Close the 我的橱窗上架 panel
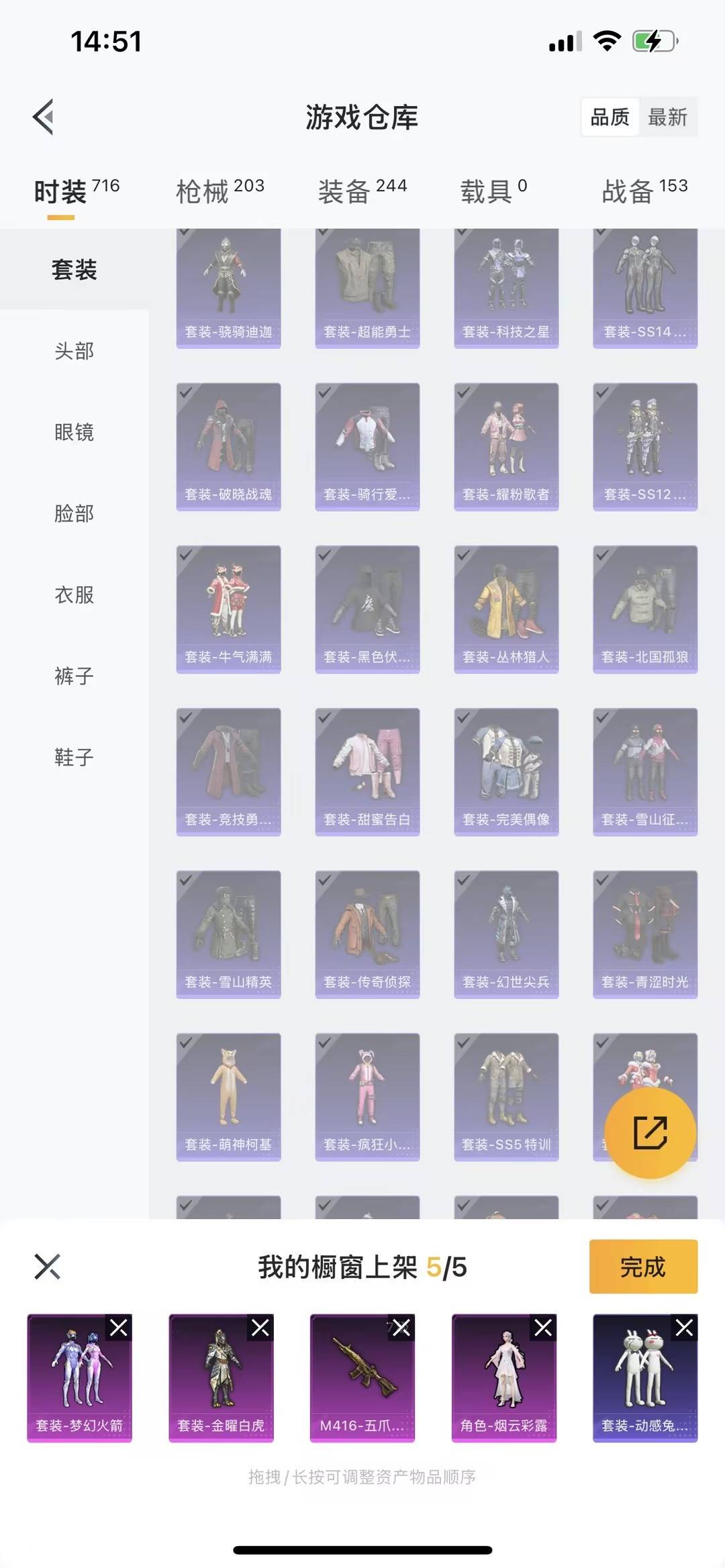Viewport: 725px width, 1568px height. 47,1267
